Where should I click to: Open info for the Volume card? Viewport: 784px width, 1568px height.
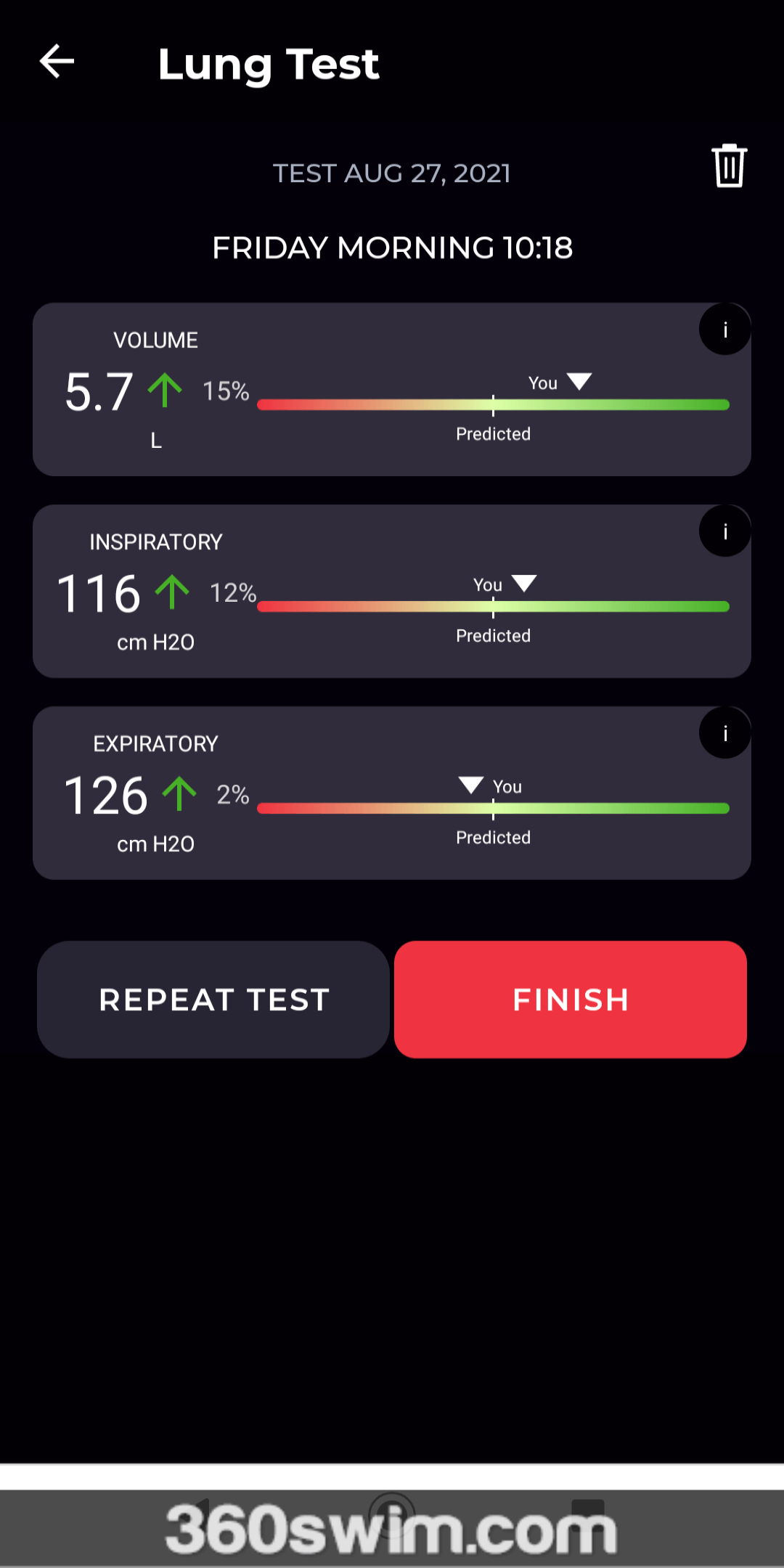point(724,330)
